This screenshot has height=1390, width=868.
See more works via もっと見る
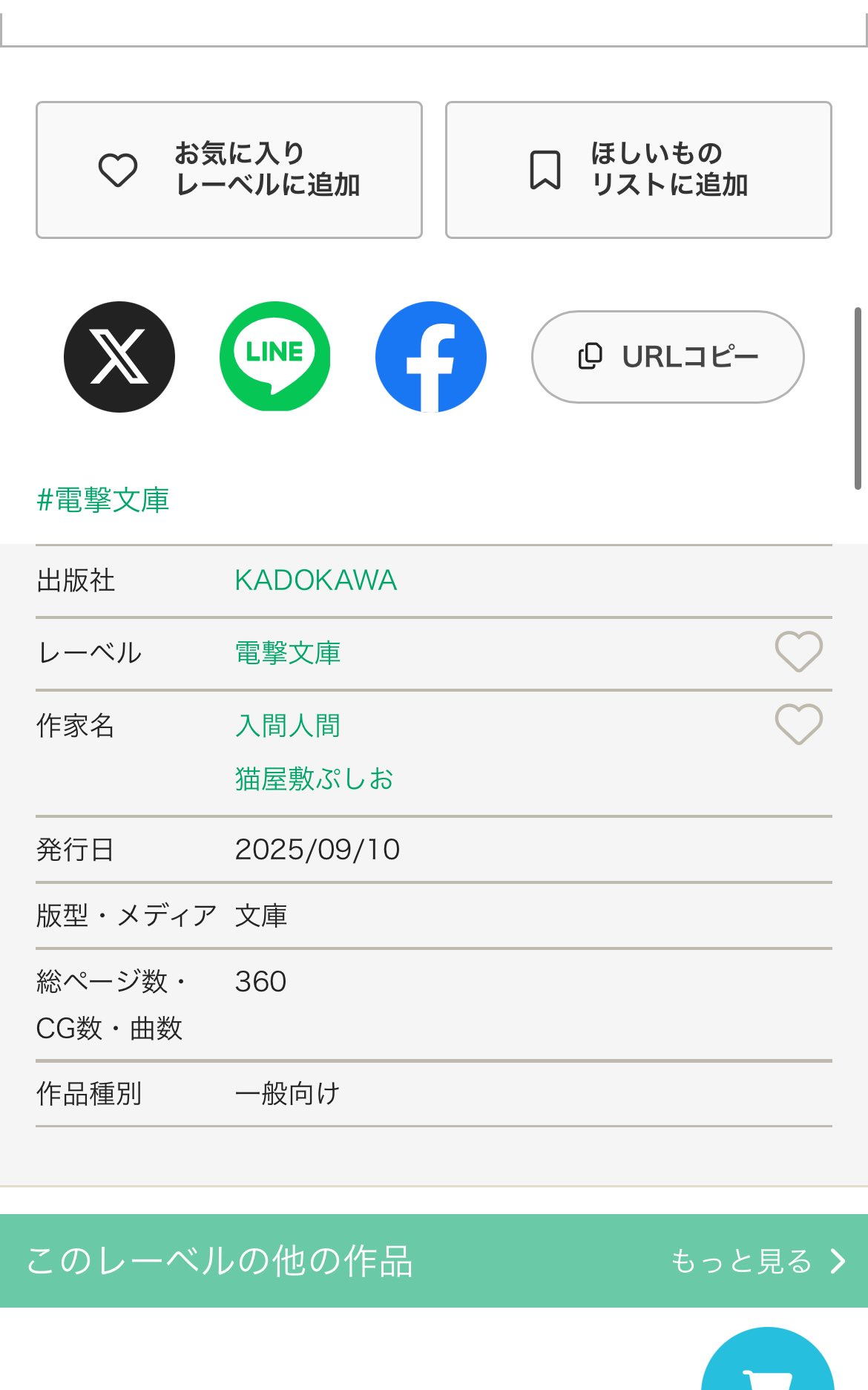758,1261
